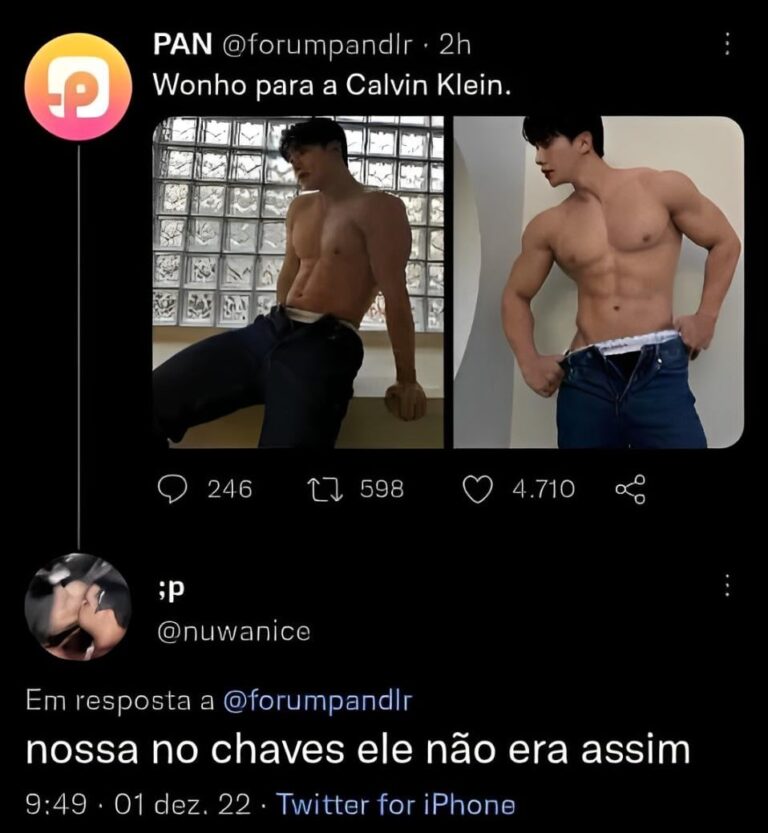This screenshot has width=768, height=833.
Task: Like PAN's tweet with 4.710 likes
Action: pyautogui.click(x=481, y=489)
